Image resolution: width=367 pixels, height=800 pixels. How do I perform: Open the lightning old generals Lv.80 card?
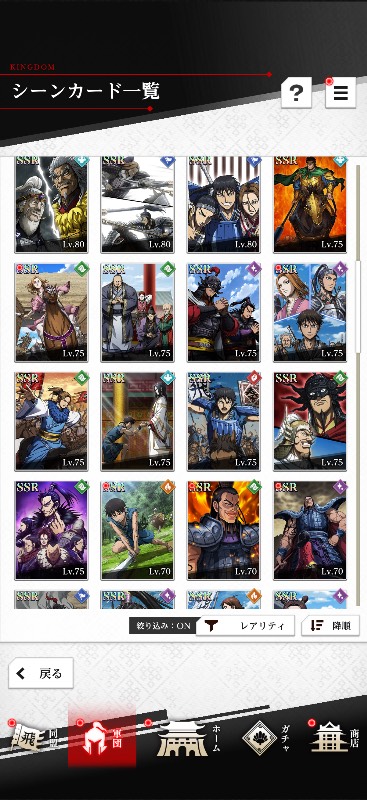(51, 204)
